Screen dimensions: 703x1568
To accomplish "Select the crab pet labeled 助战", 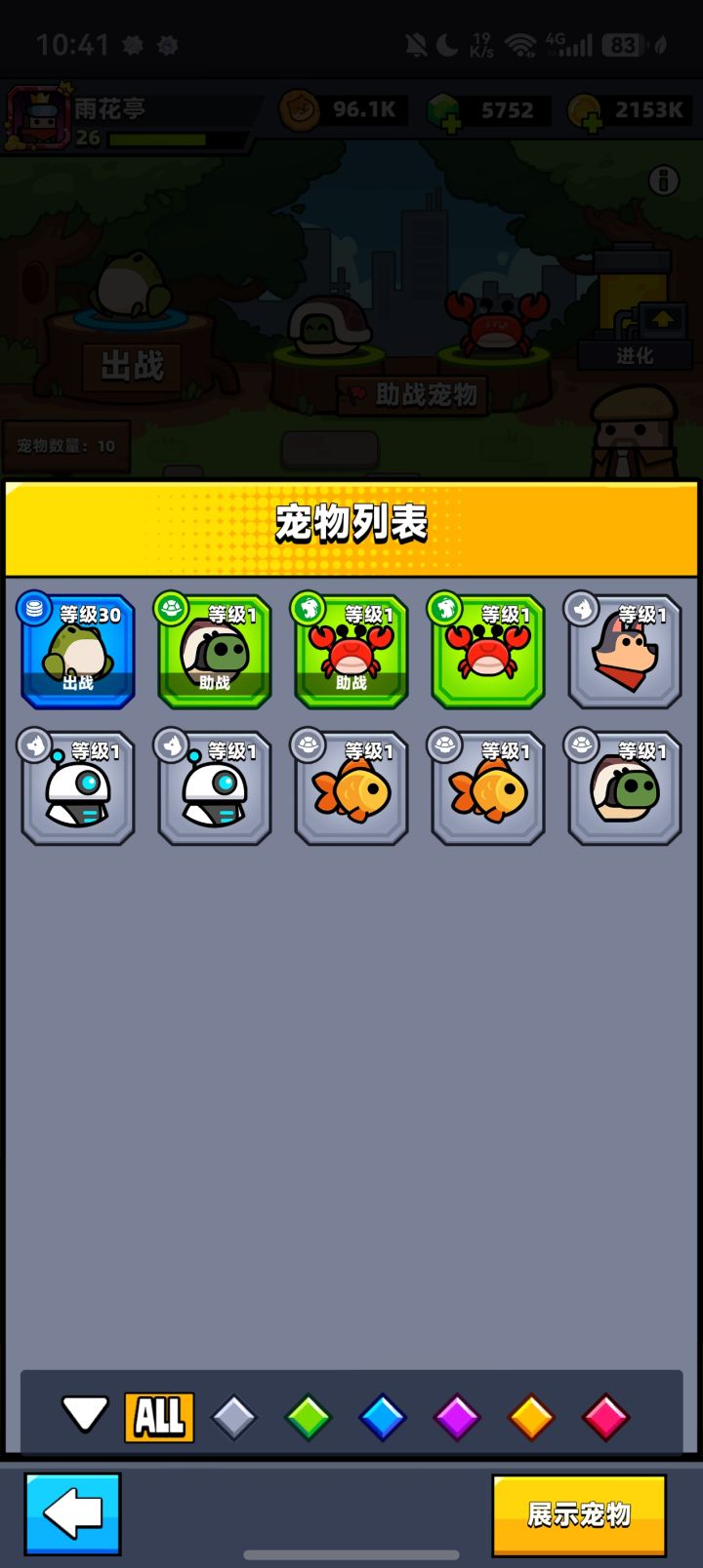I will 351,649.
